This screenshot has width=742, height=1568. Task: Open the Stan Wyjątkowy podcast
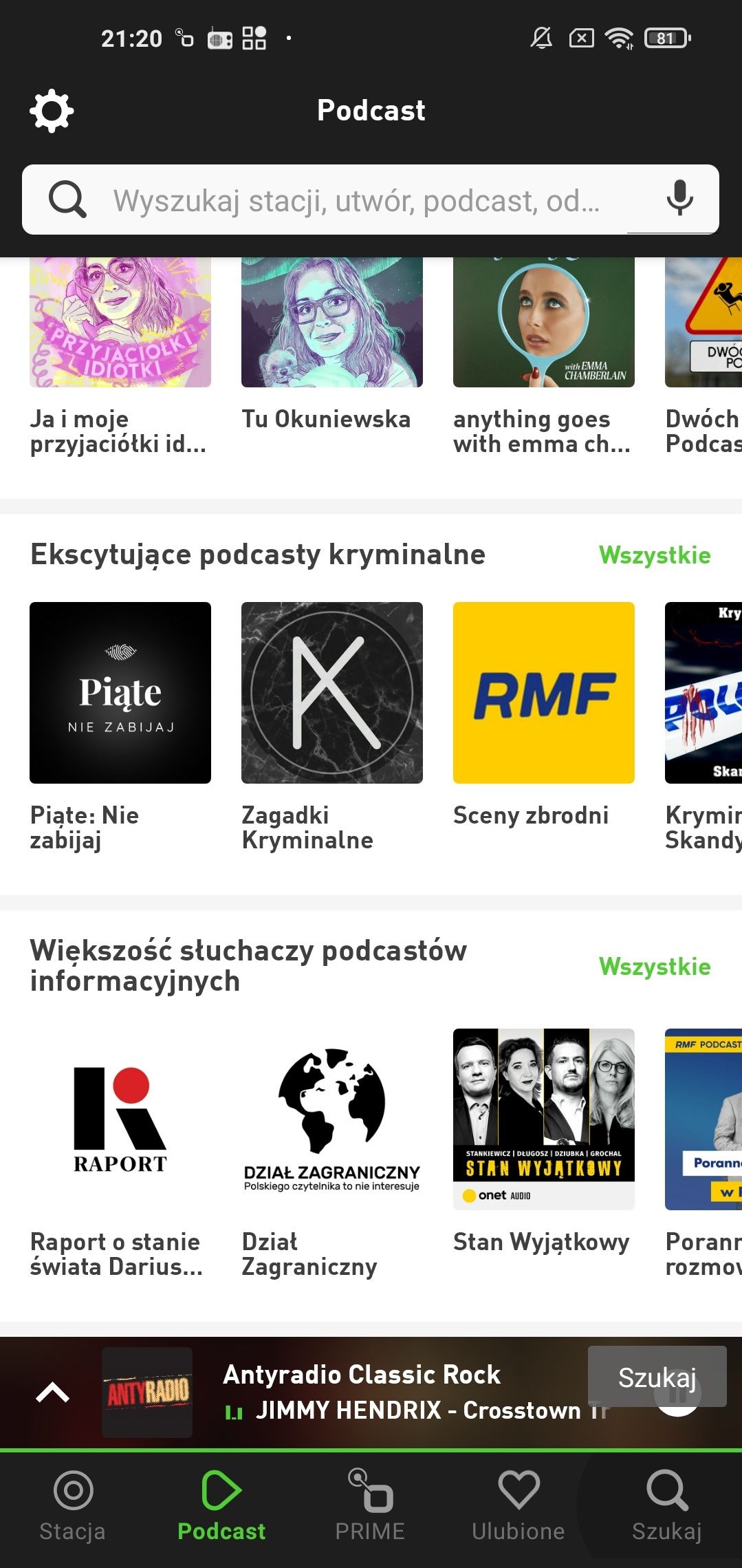pyautogui.click(x=543, y=1141)
